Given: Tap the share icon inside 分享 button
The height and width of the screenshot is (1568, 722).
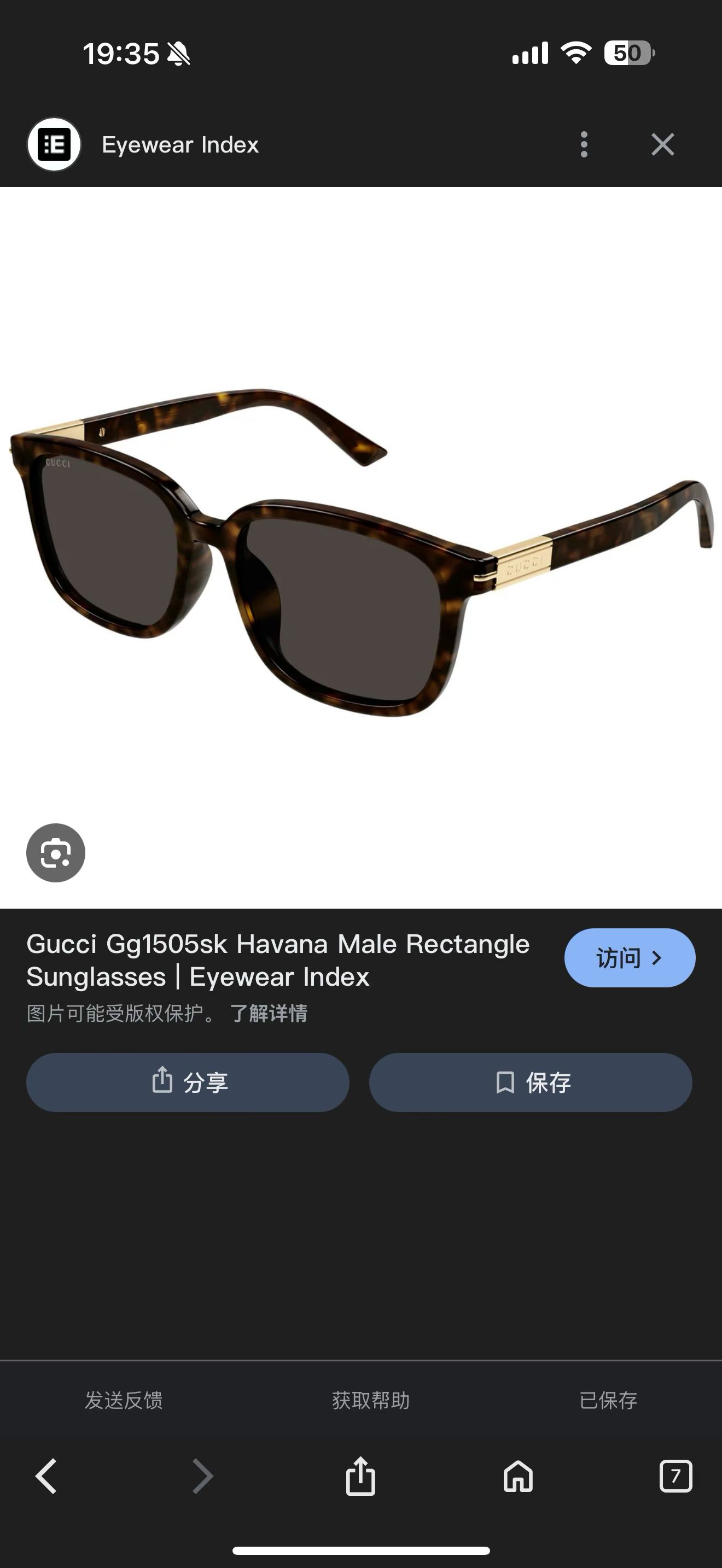Looking at the screenshot, I should tap(163, 1083).
